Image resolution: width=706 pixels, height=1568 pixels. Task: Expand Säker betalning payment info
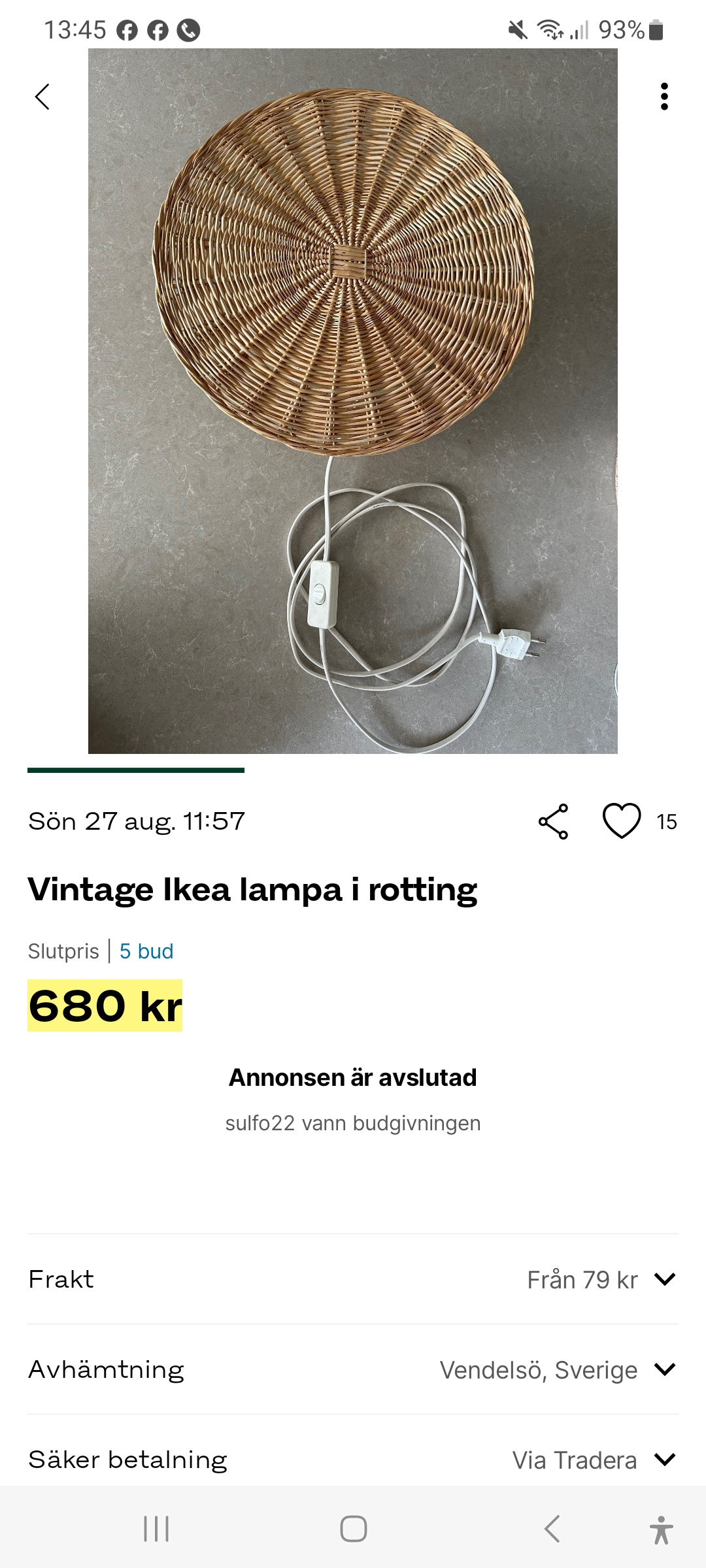coord(664,1460)
